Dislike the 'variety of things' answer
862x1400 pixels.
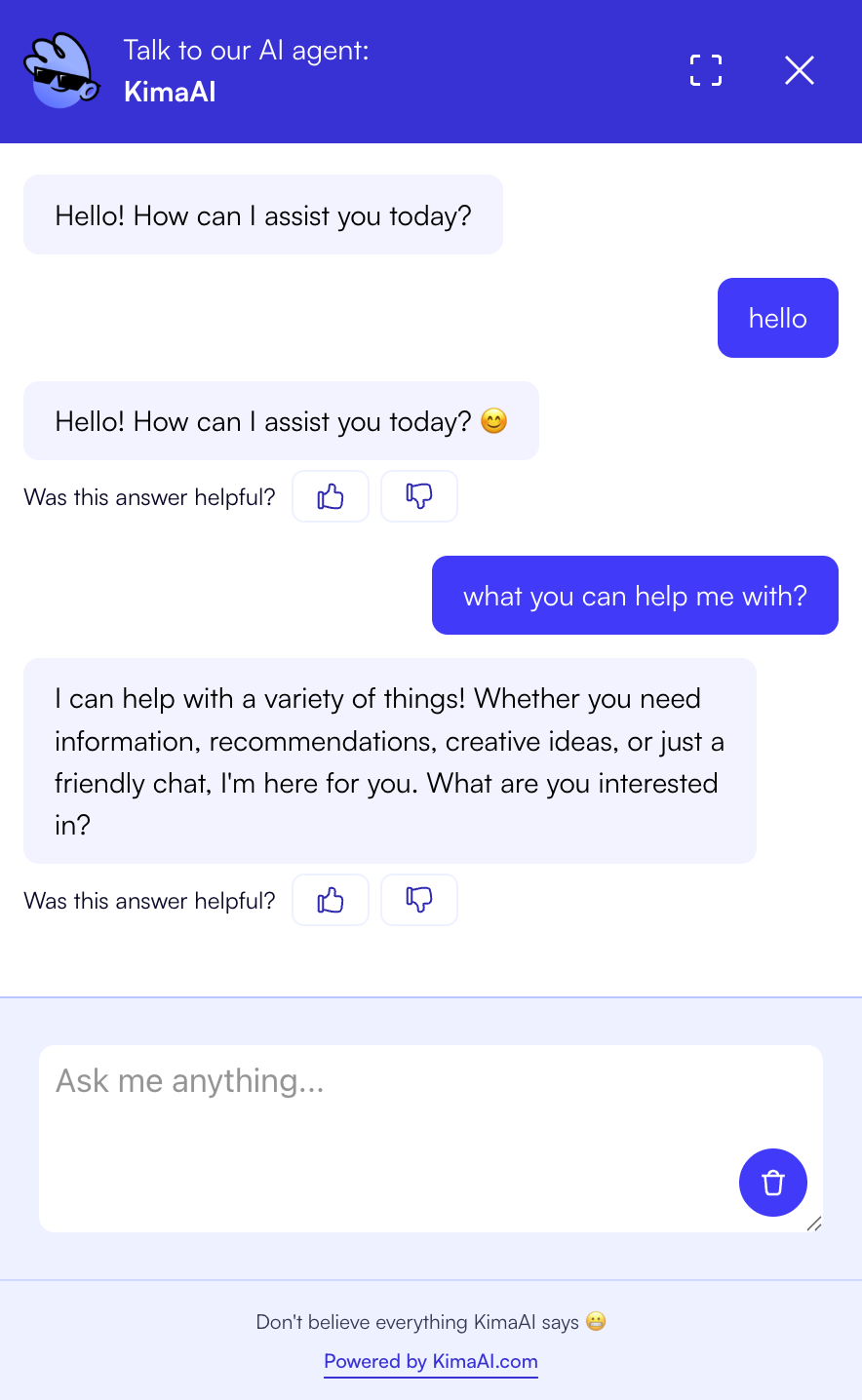[x=419, y=900]
